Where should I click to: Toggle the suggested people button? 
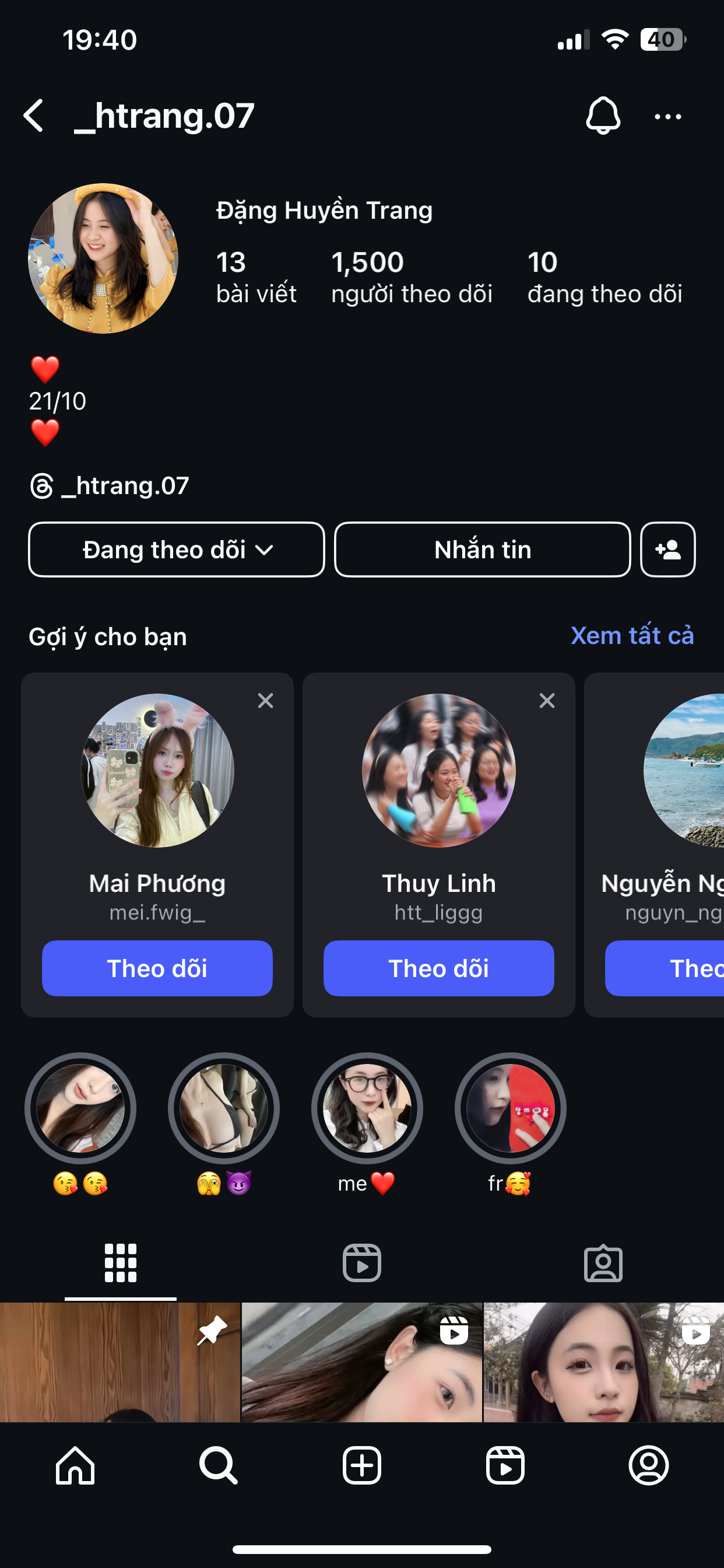click(667, 549)
